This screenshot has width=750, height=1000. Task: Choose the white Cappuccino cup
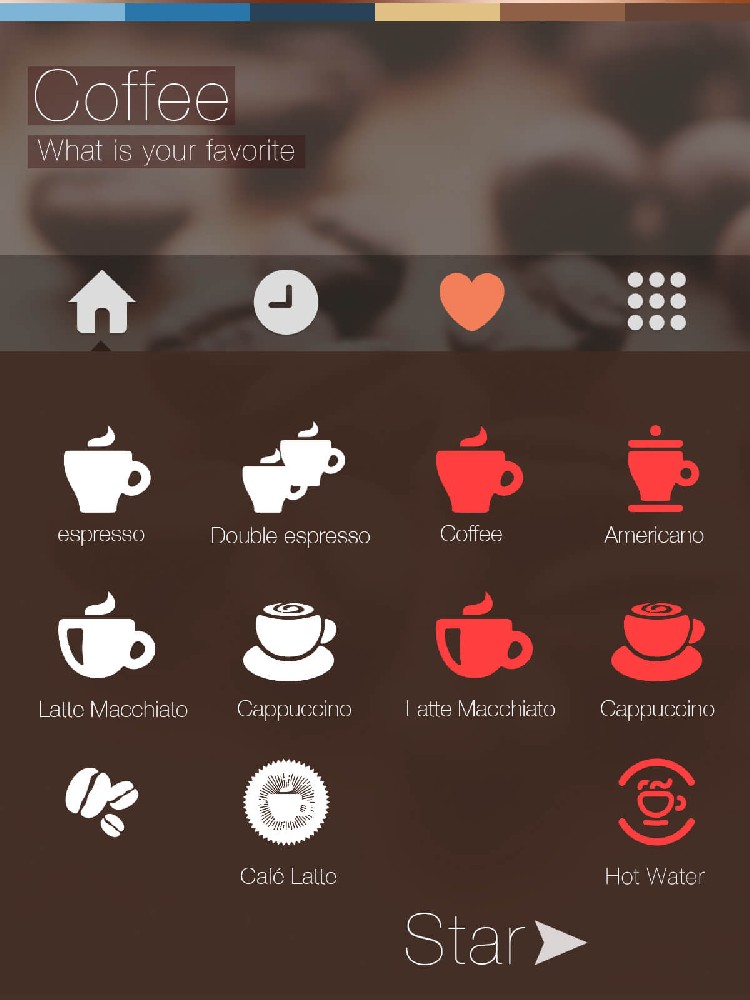point(291,642)
